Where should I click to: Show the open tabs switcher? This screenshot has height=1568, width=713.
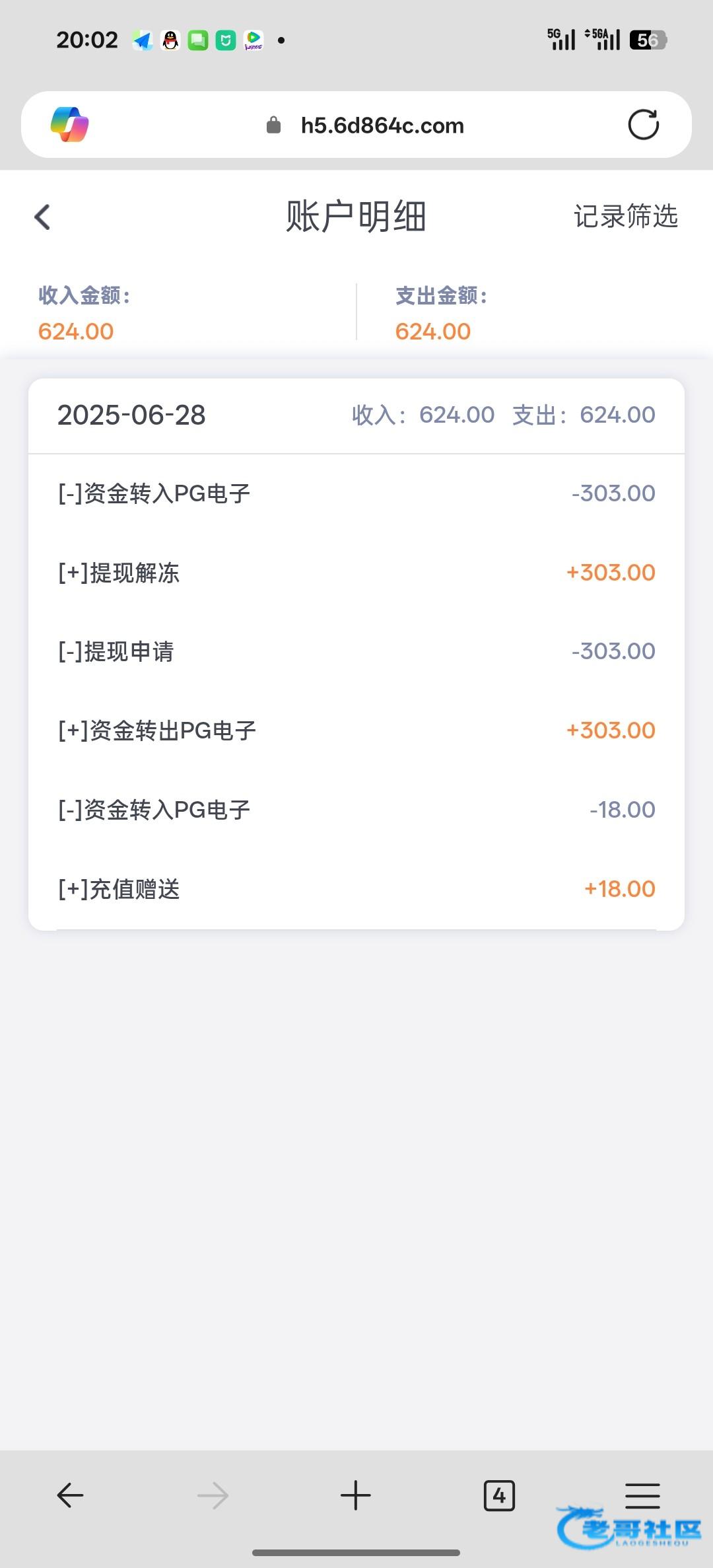[499, 1495]
